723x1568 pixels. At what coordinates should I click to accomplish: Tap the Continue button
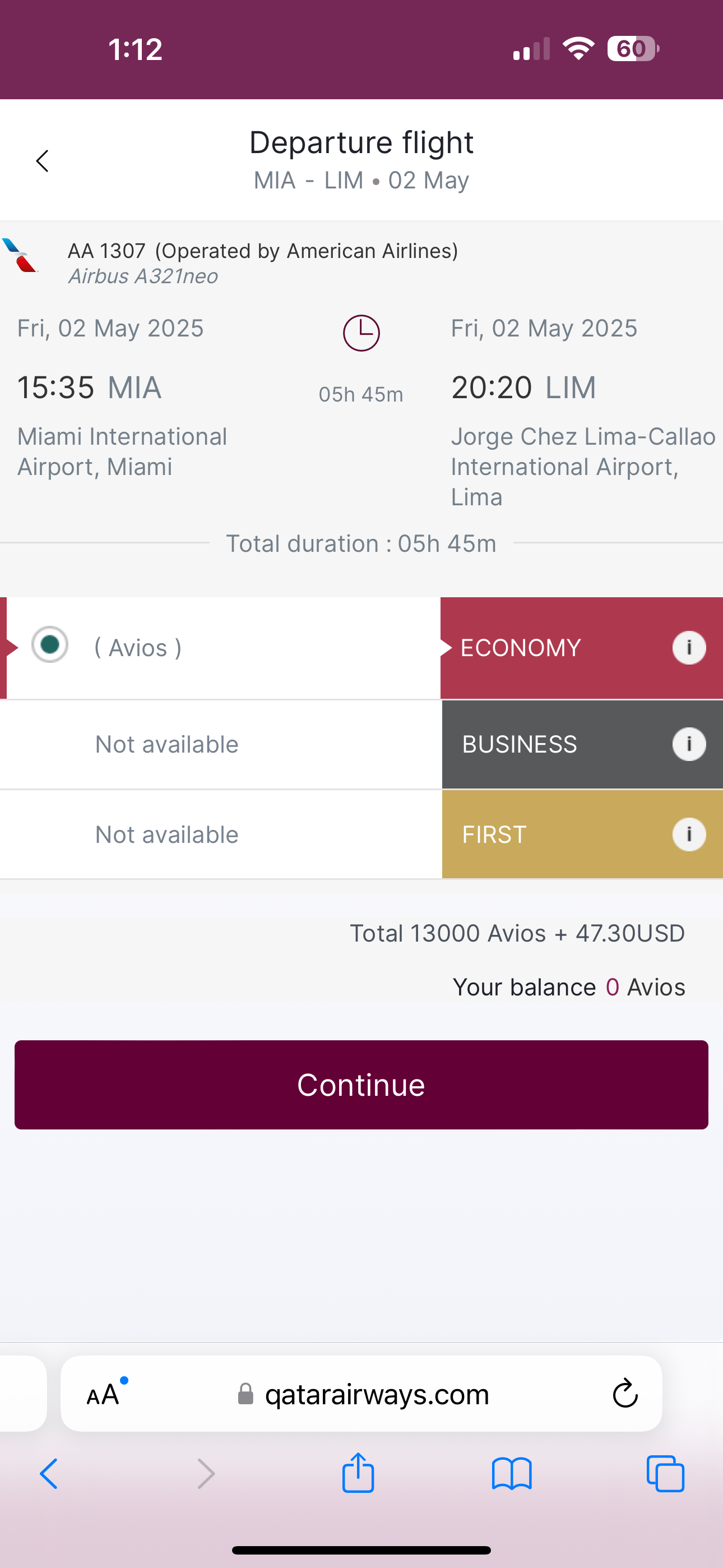(361, 1085)
